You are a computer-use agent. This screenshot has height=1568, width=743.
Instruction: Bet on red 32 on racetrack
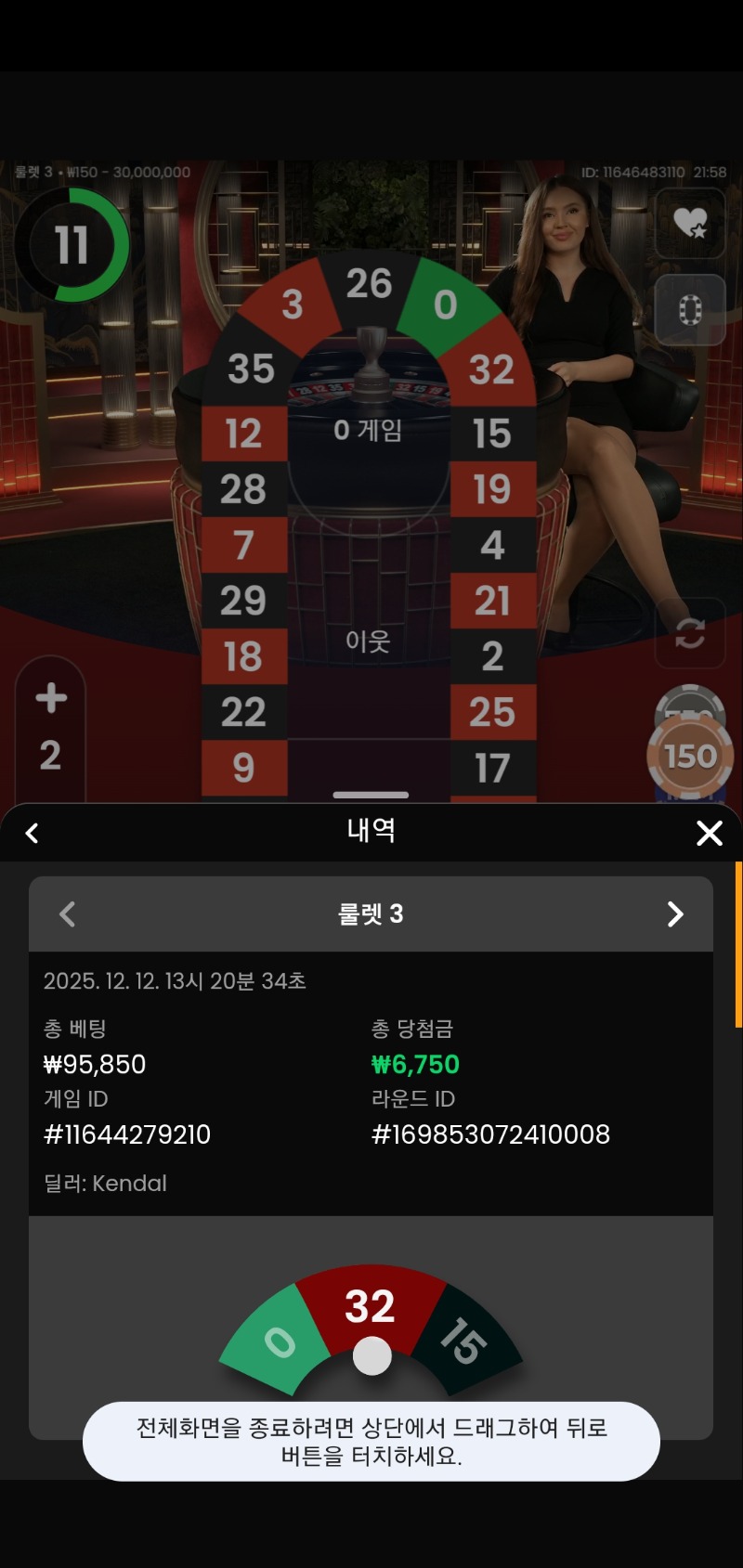pyautogui.click(x=490, y=369)
